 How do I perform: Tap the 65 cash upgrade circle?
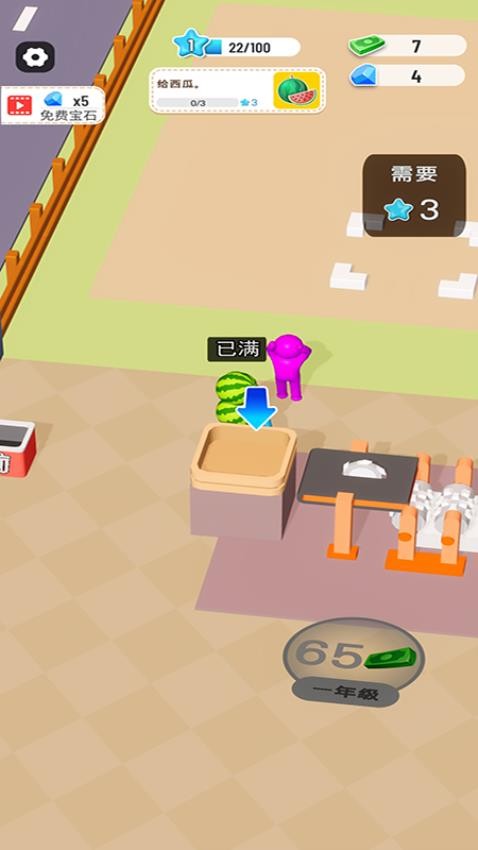(x=354, y=658)
